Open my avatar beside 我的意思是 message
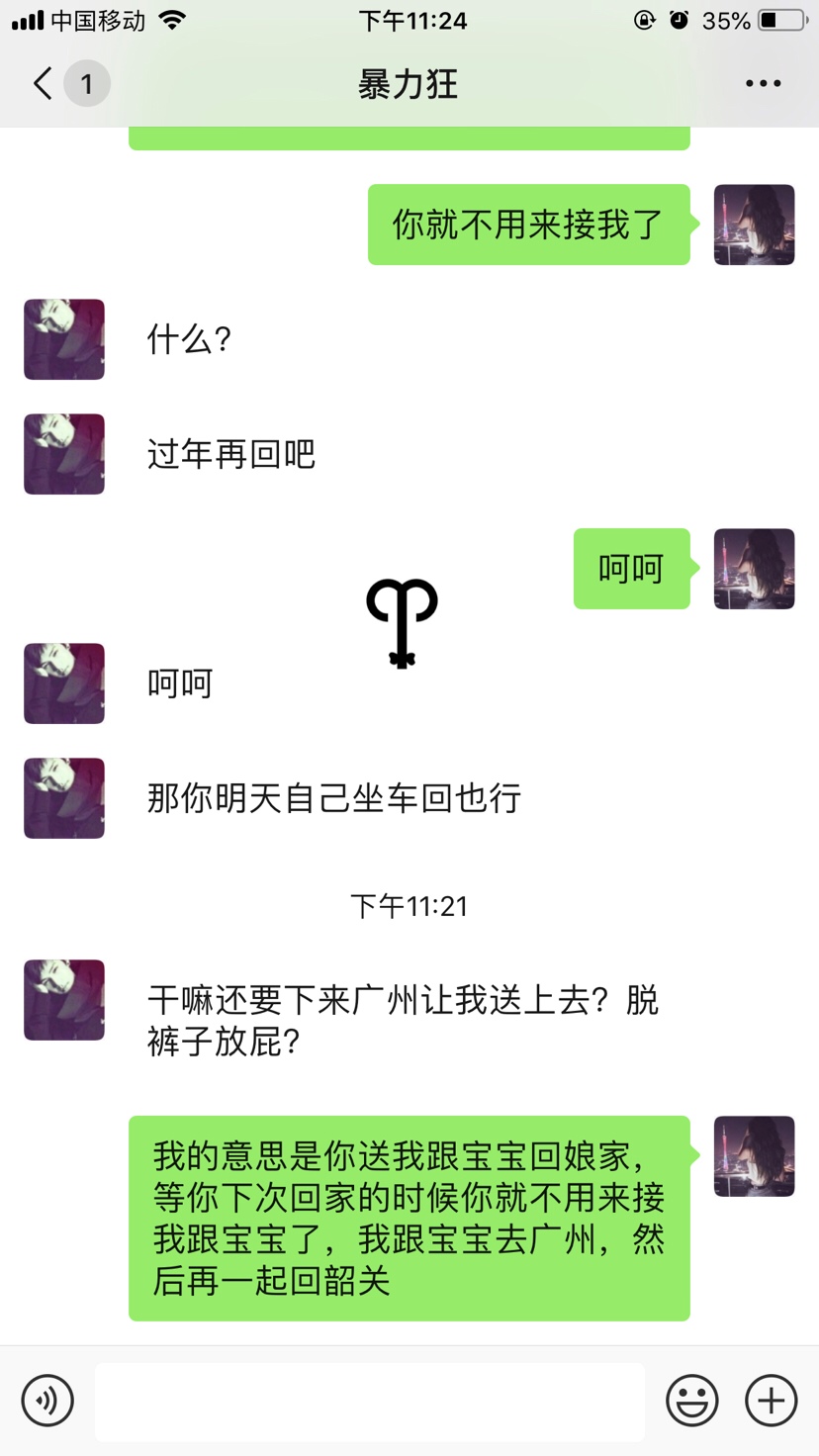 pos(754,1156)
